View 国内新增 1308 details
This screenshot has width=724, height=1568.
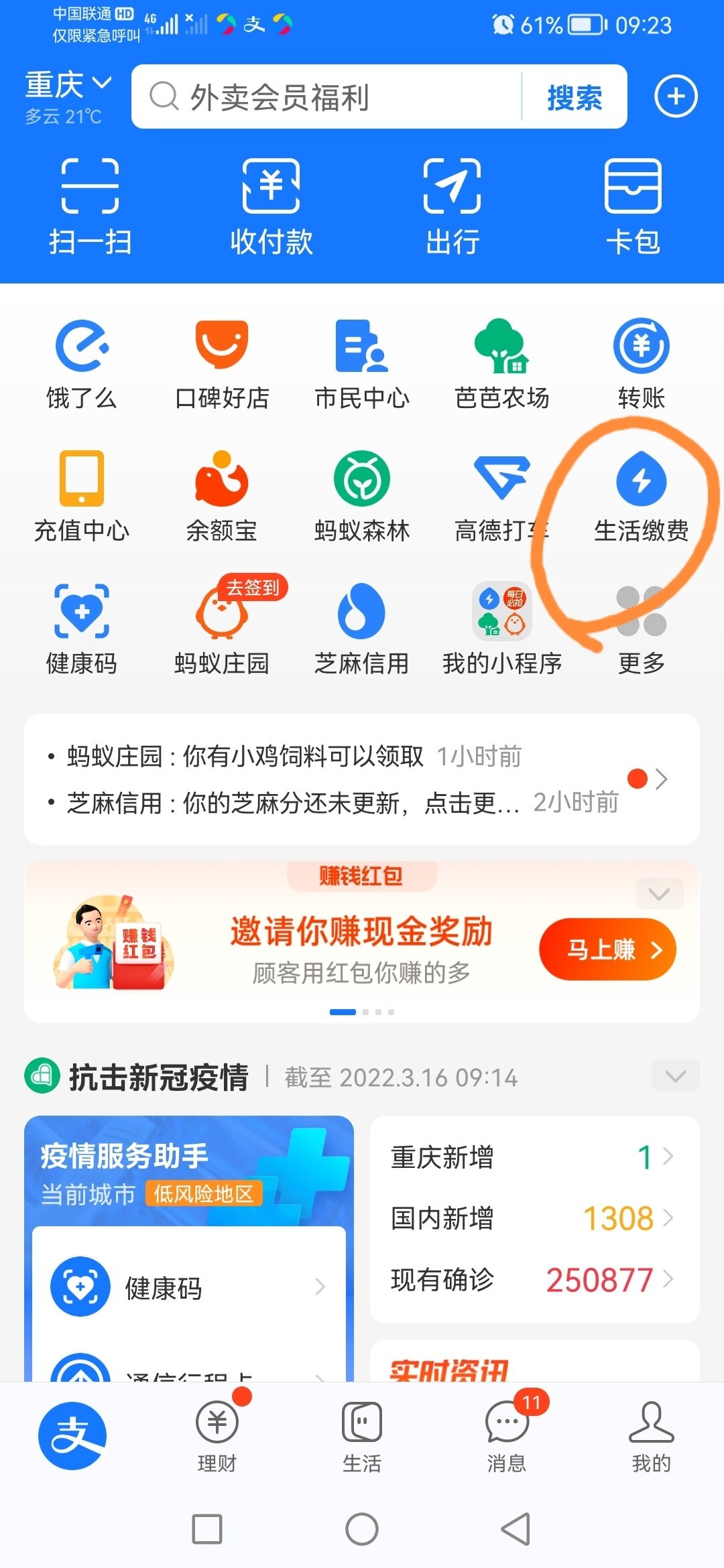point(533,1218)
